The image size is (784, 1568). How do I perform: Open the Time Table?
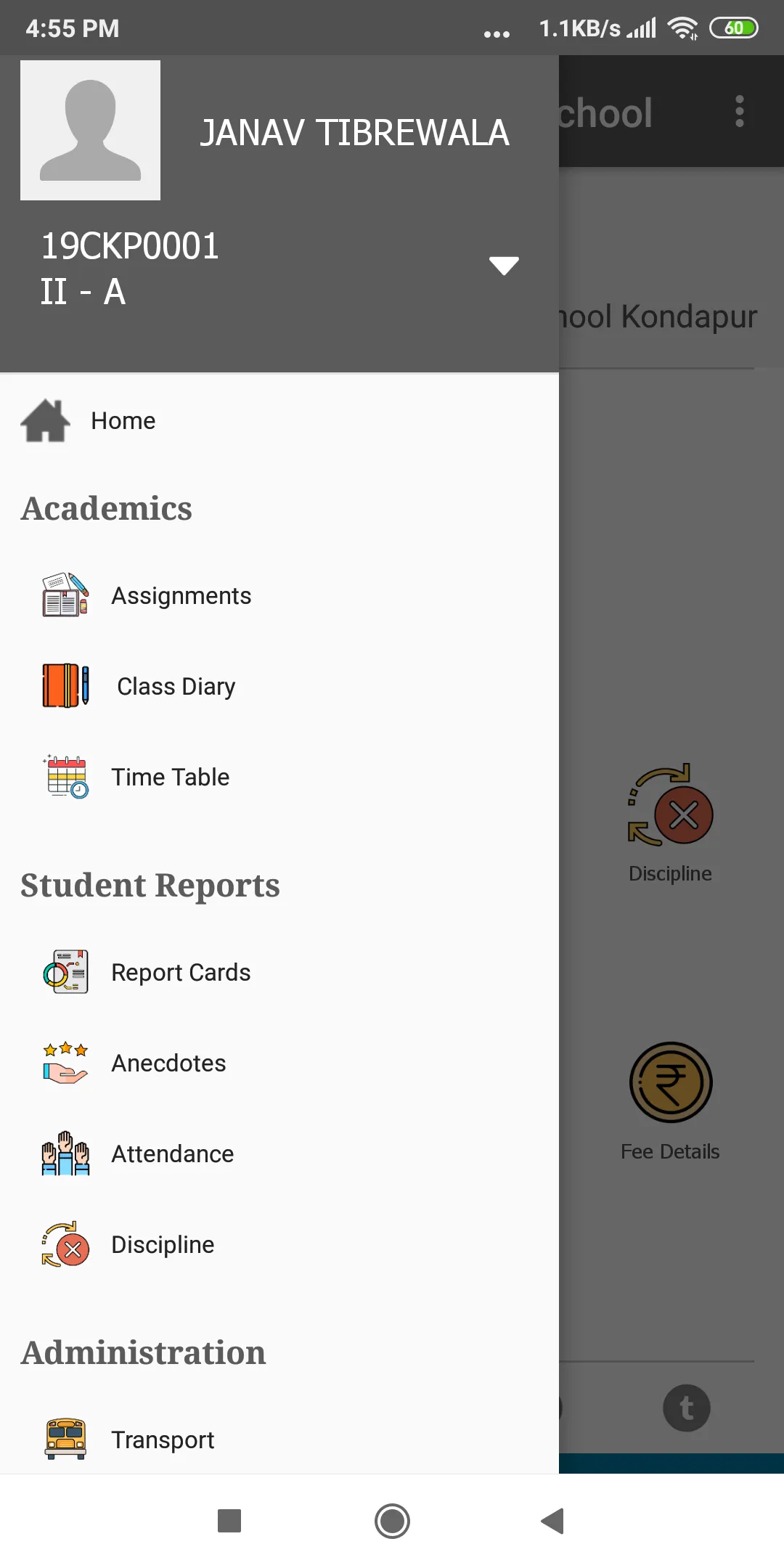[x=169, y=777]
